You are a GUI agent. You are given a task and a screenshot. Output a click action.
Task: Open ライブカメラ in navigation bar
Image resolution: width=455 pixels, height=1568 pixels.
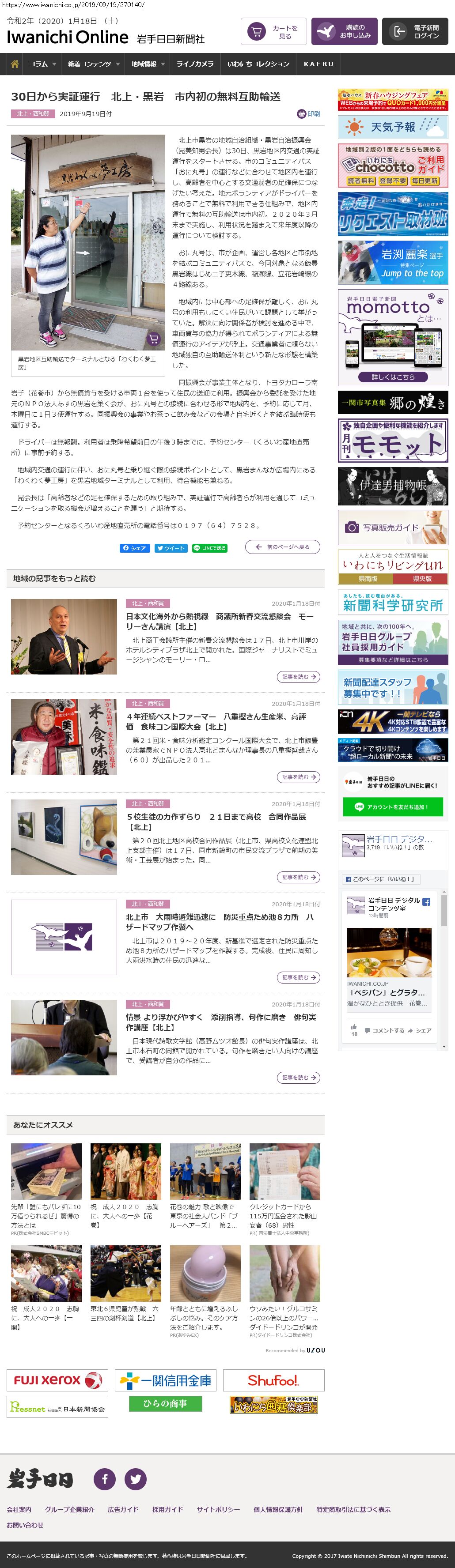(x=195, y=64)
